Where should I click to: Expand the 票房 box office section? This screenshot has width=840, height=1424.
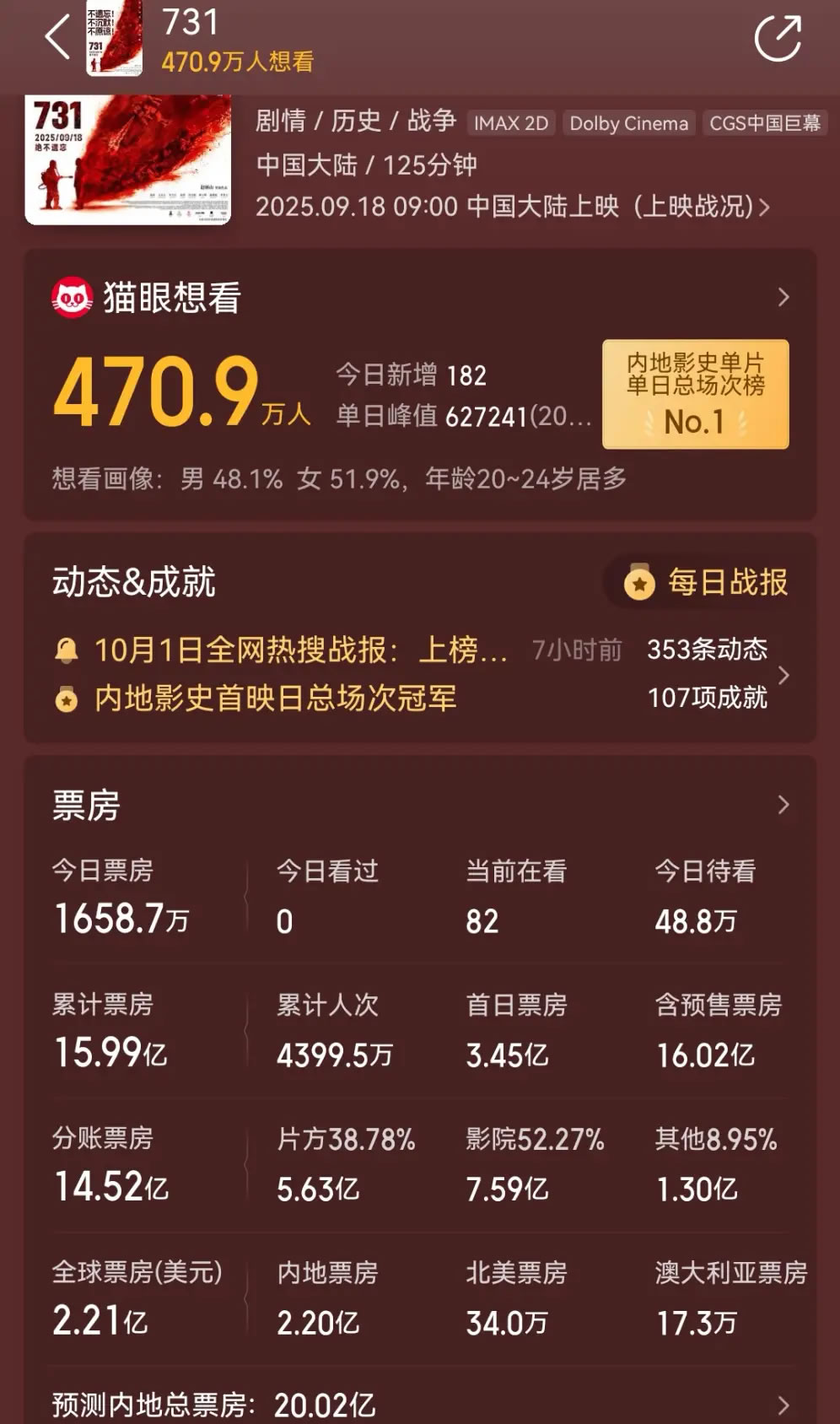click(x=783, y=805)
